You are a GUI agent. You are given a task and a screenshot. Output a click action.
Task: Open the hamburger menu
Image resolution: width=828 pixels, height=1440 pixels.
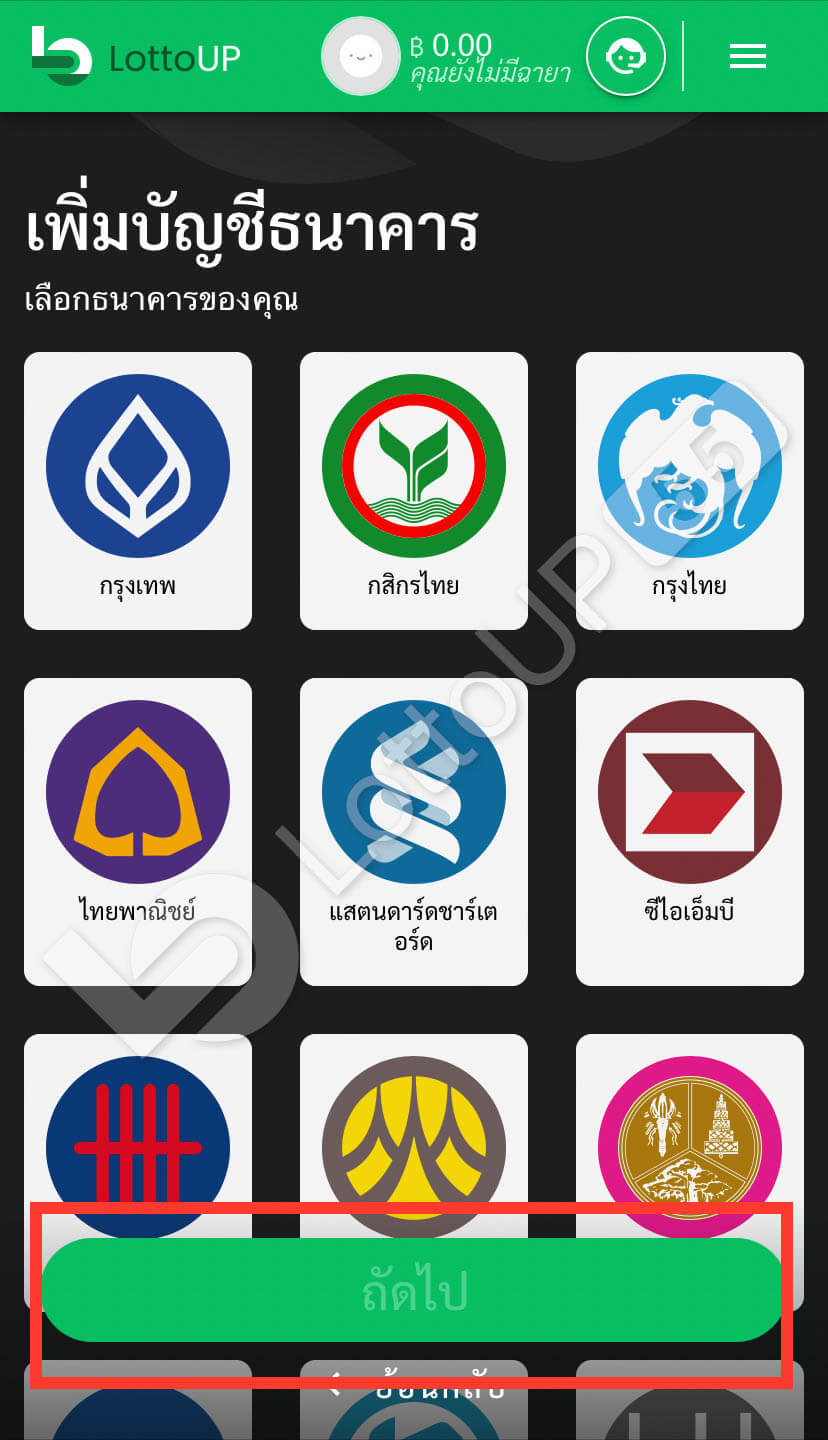(x=747, y=56)
